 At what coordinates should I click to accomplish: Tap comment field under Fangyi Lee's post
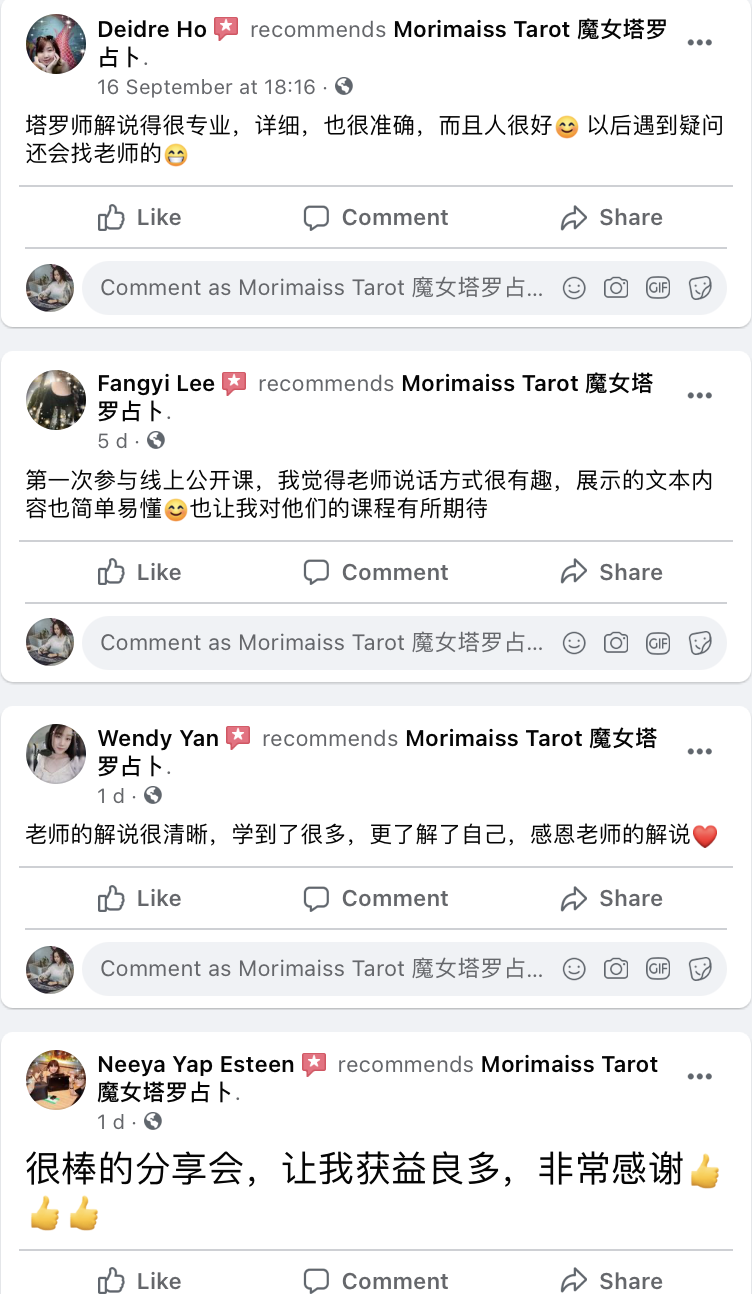pos(322,643)
